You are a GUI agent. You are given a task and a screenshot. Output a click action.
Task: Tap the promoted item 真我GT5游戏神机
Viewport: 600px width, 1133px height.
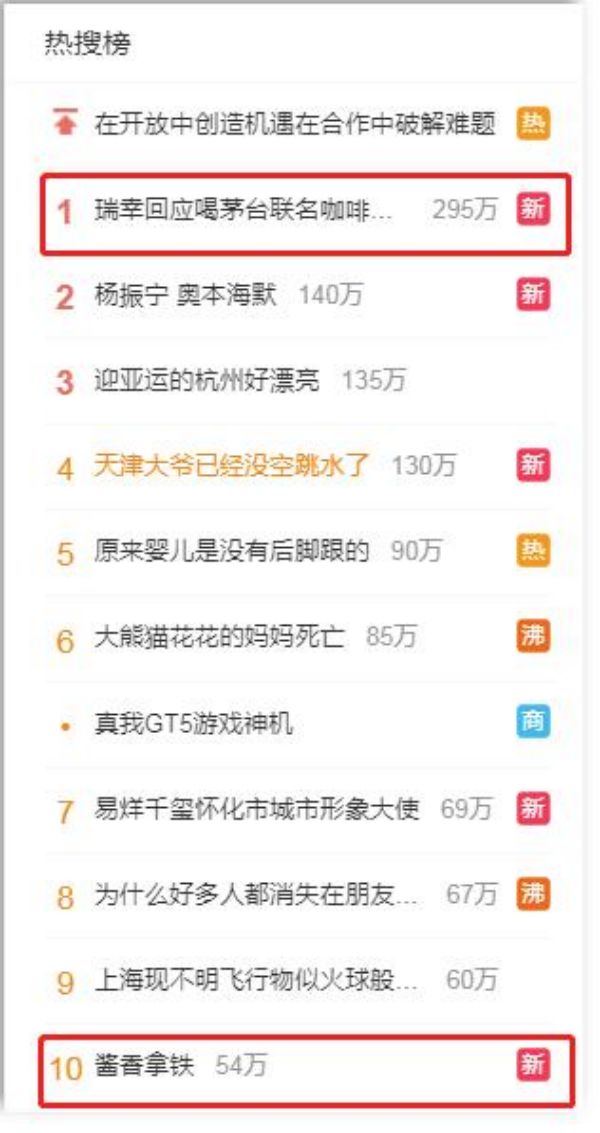pos(194,723)
